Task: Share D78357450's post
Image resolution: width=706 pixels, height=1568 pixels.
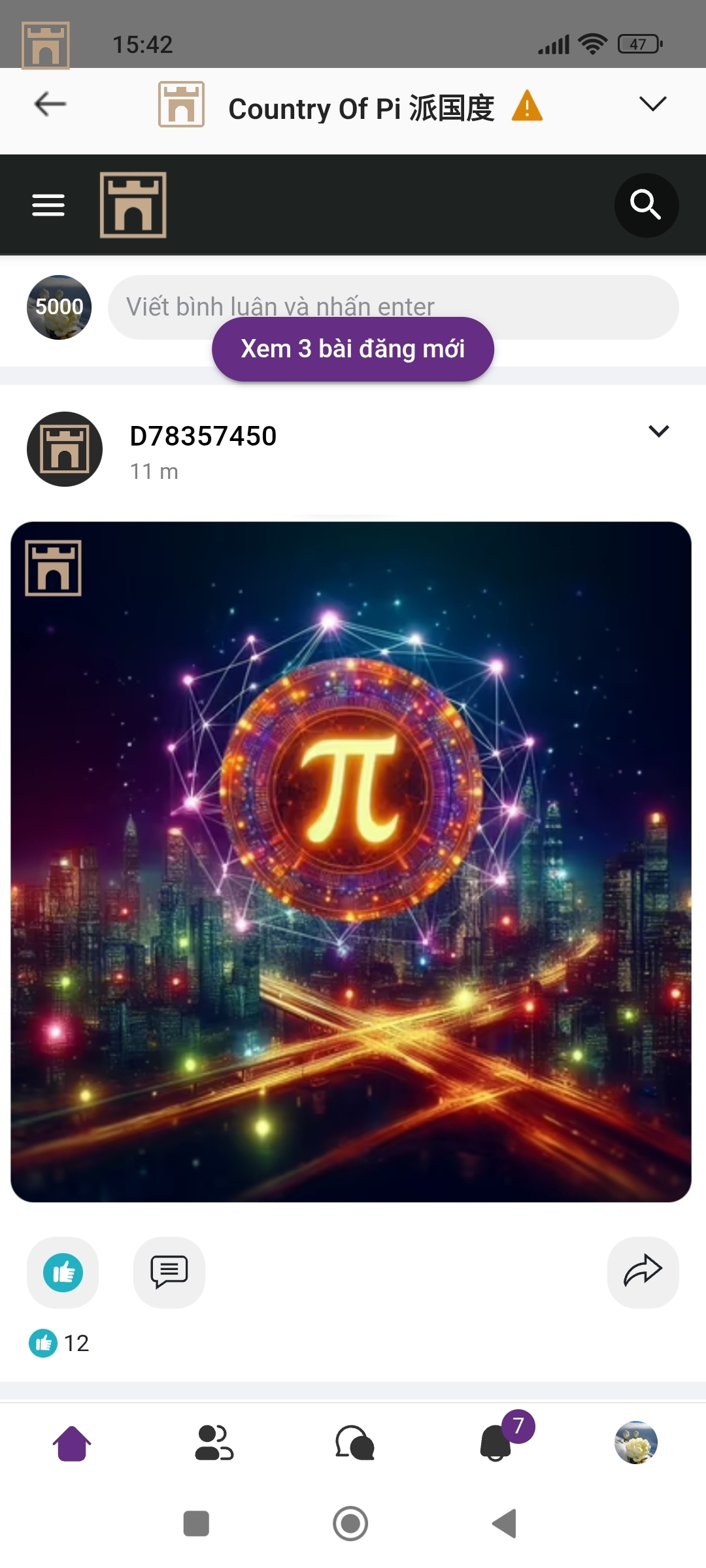Action: coord(643,1272)
